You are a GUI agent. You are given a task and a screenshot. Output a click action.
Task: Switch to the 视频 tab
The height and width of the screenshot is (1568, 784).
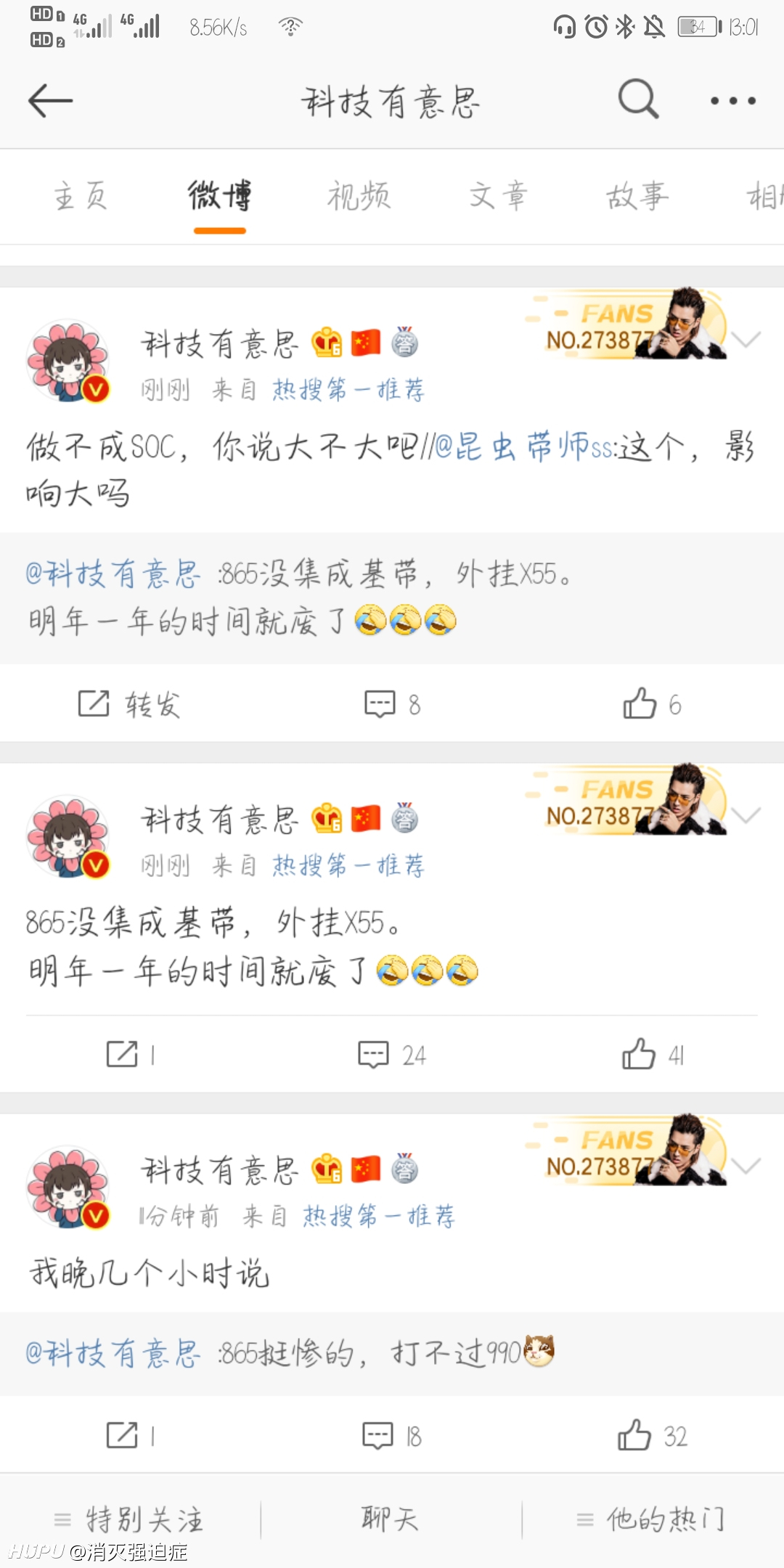click(x=359, y=196)
